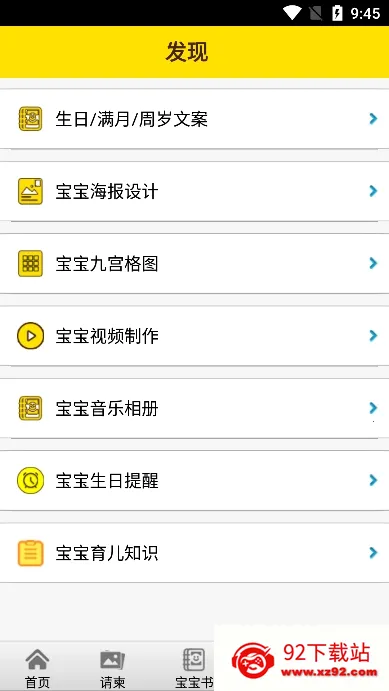Viewport: 389px width, 691px height.
Task: View 宝宝育儿知识
Action: tap(194, 553)
